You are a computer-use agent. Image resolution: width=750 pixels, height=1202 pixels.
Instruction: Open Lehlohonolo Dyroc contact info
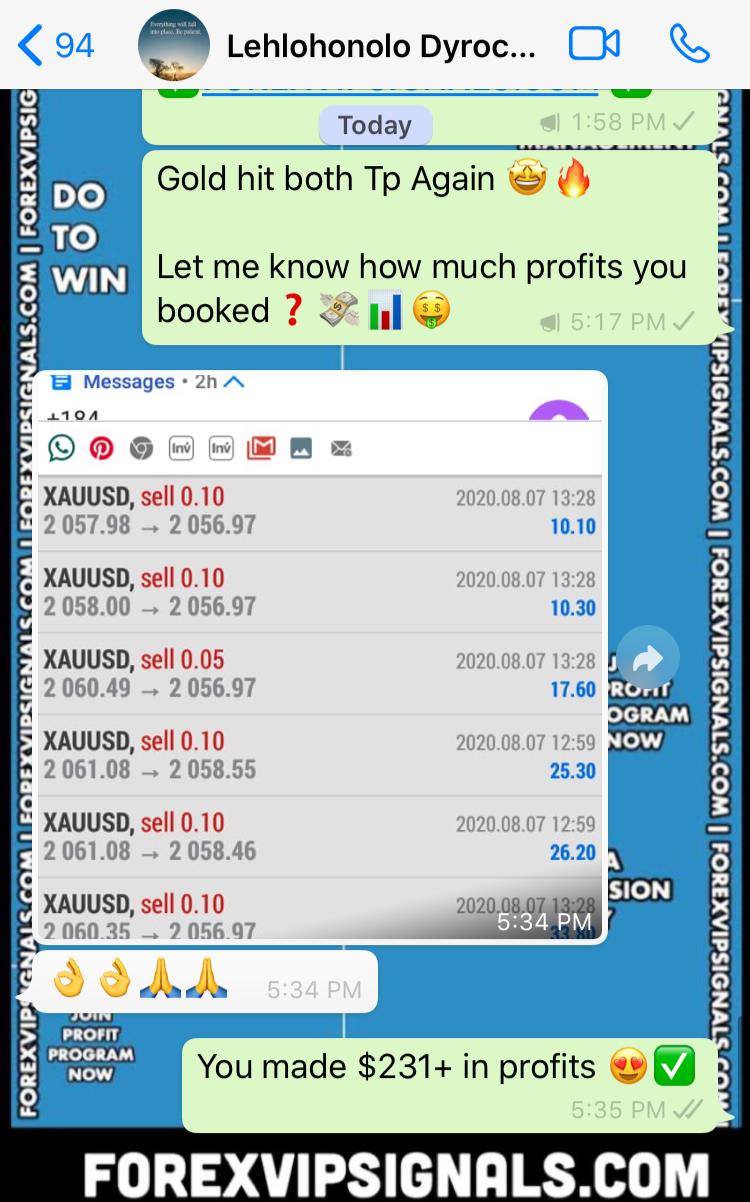point(380,45)
